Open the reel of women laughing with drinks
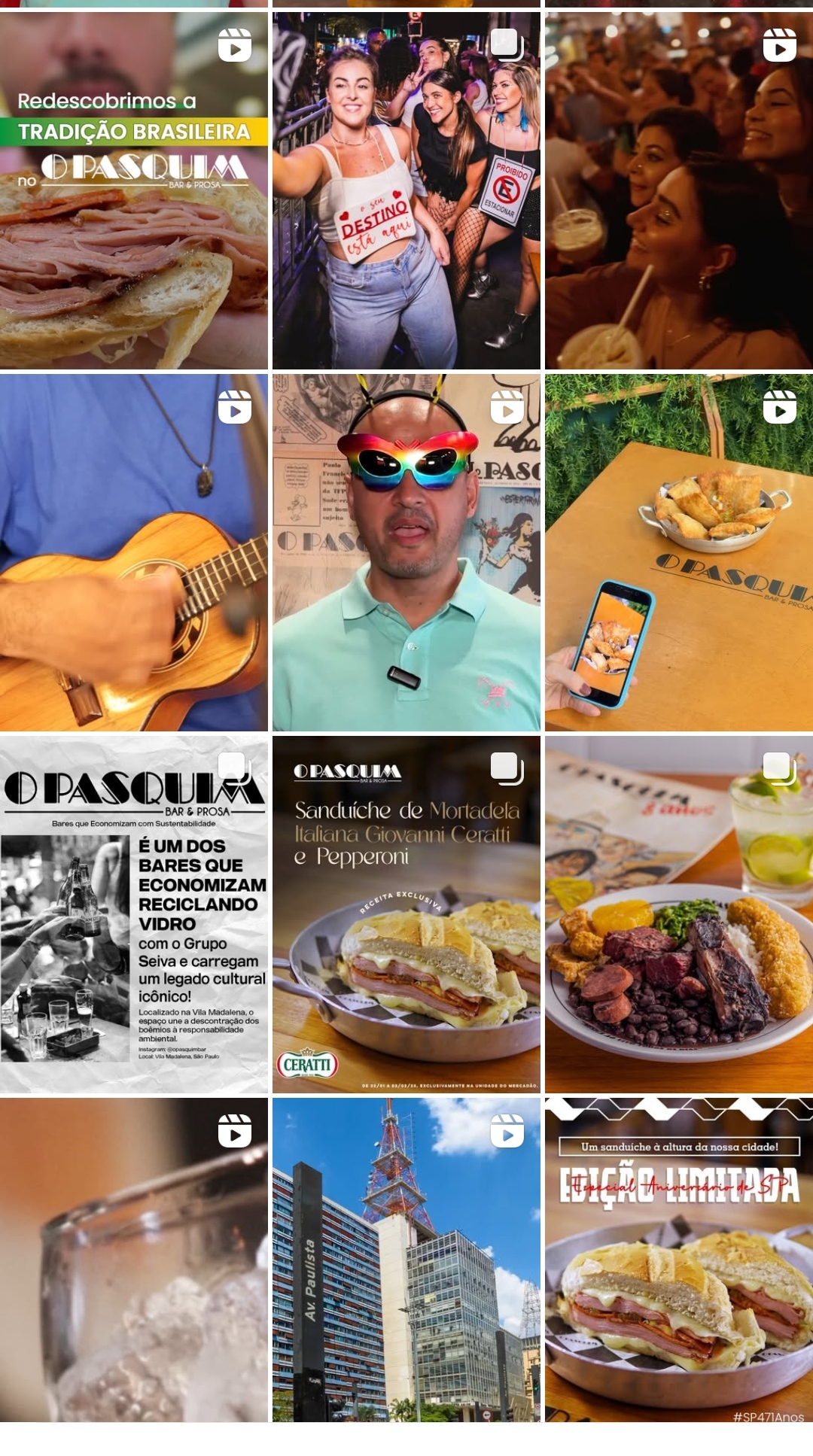The width and height of the screenshot is (813, 1456). [678, 190]
